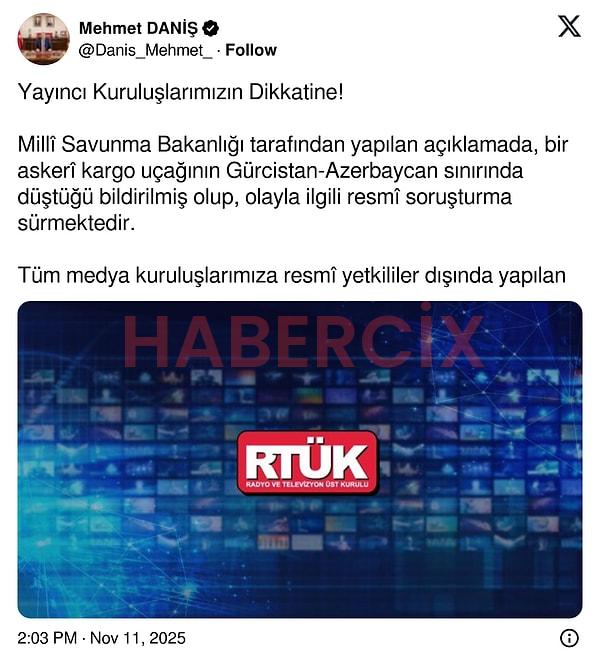The width and height of the screenshot is (600, 668).
Task: Open the X logo link
Action: (568, 27)
